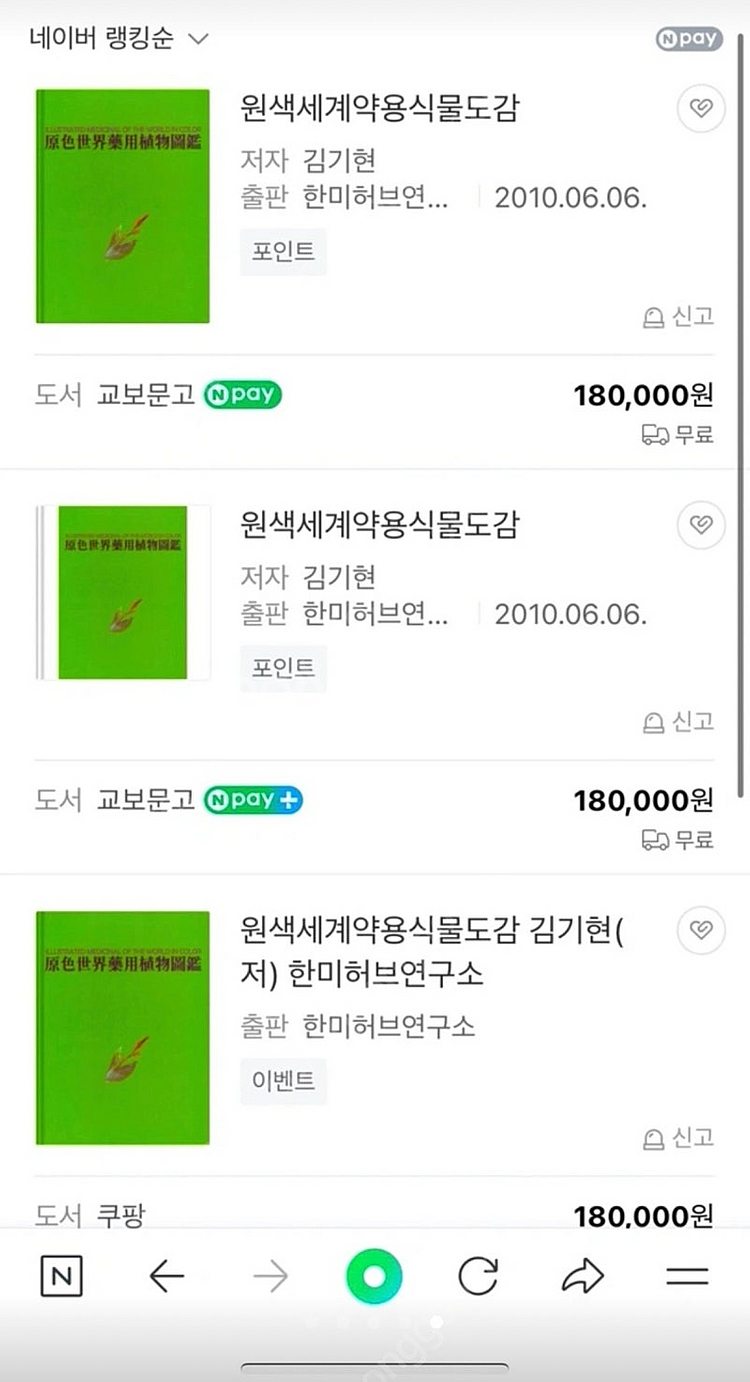This screenshot has height=1382, width=750.
Task: Click the forward navigation arrow
Action: click(270, 1276)
